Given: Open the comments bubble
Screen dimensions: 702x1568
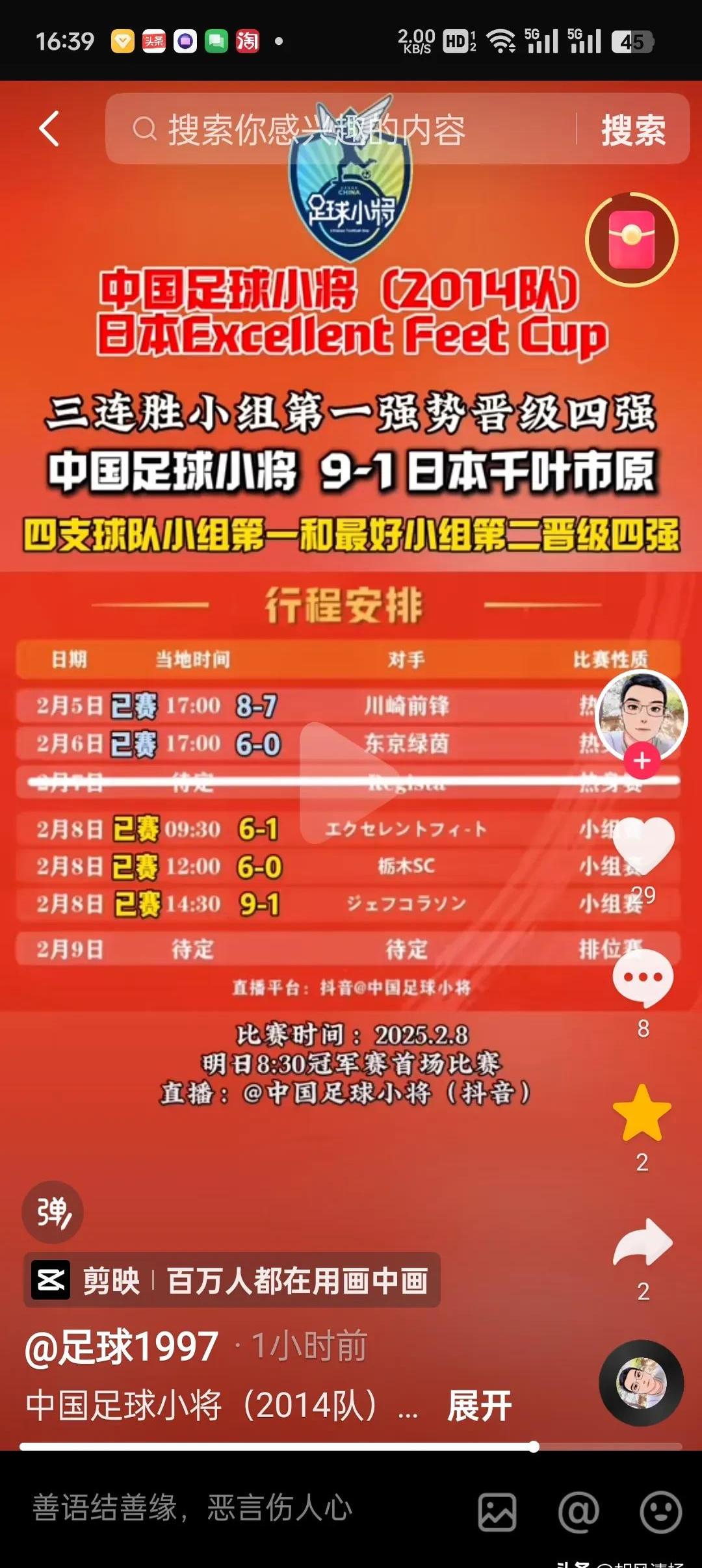Looking at the screenshot, I should (x=643, y=978).
